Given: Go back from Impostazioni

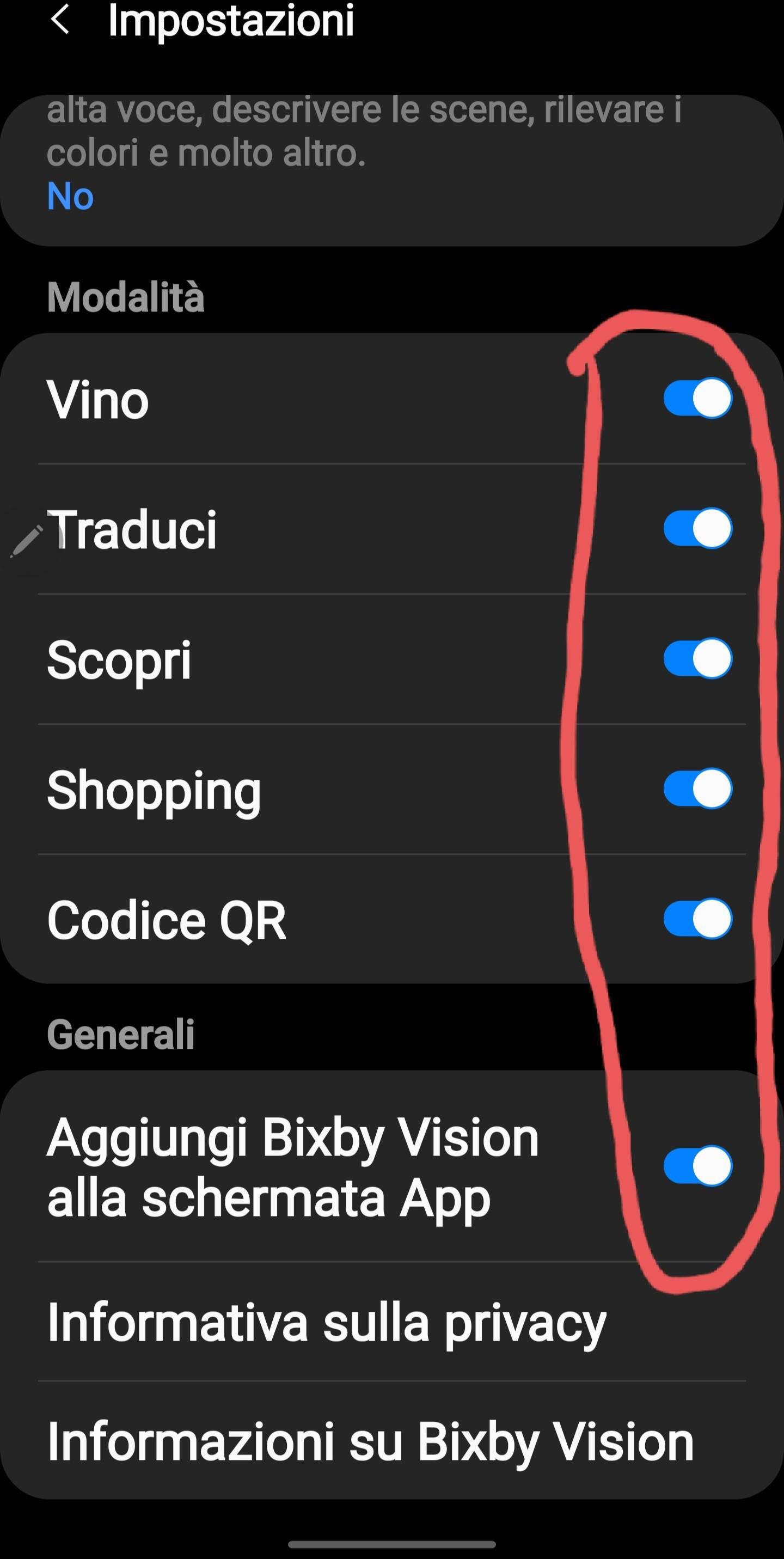Looking at the screenshot, I should [60, 20].
